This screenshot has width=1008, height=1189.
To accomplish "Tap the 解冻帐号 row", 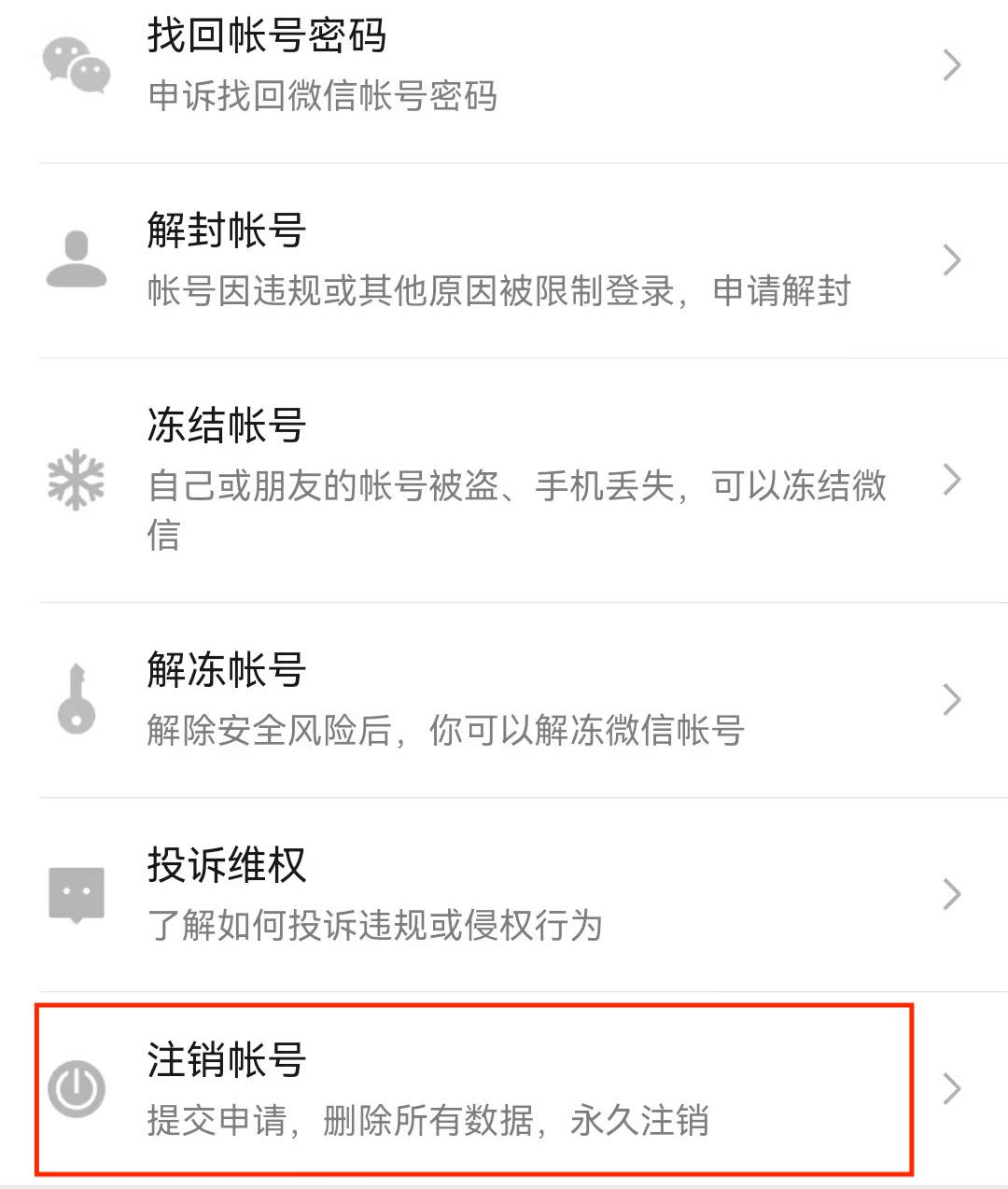I will click(504, 700).
